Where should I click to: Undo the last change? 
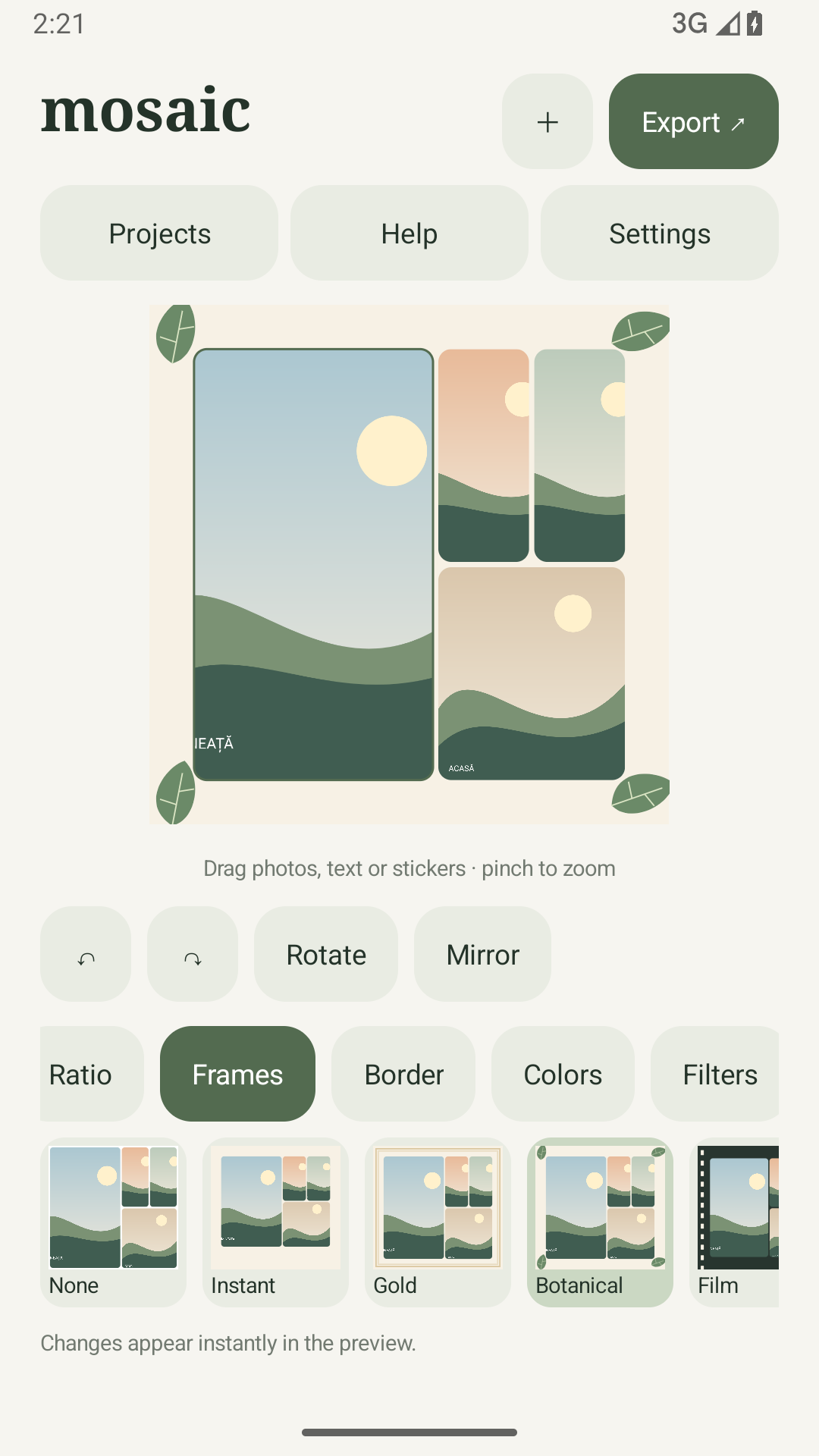tap(86, 954)
